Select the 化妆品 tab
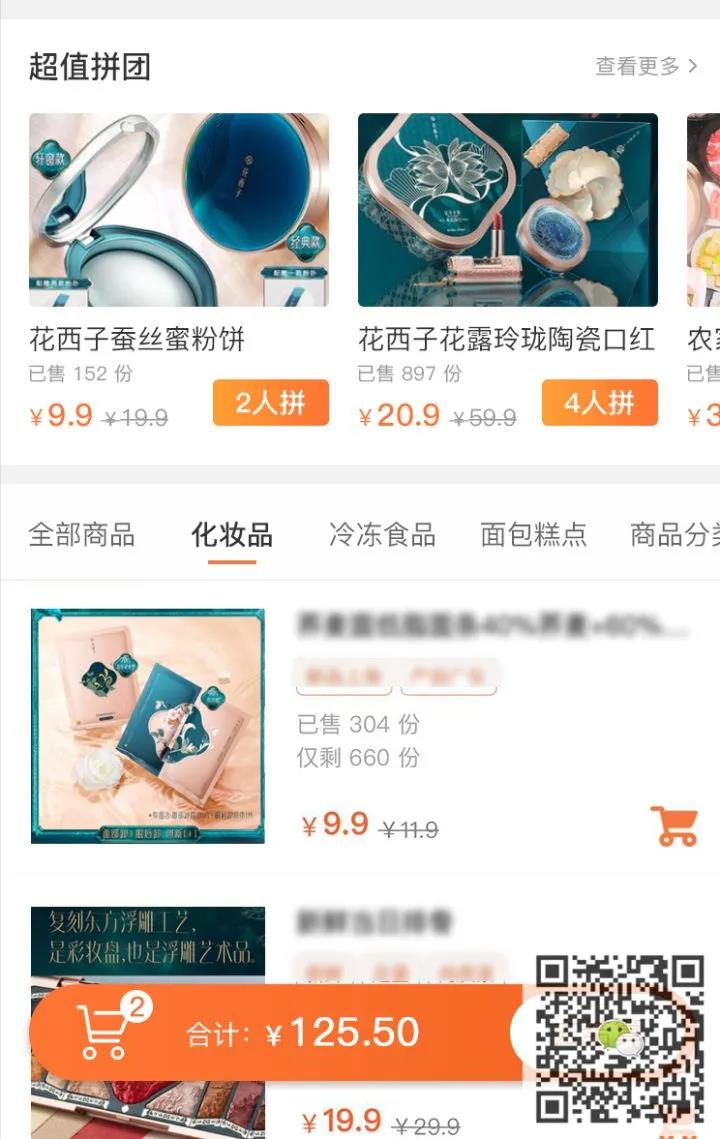The width and height of the screenshot is (720, 1139). point(232,535)
